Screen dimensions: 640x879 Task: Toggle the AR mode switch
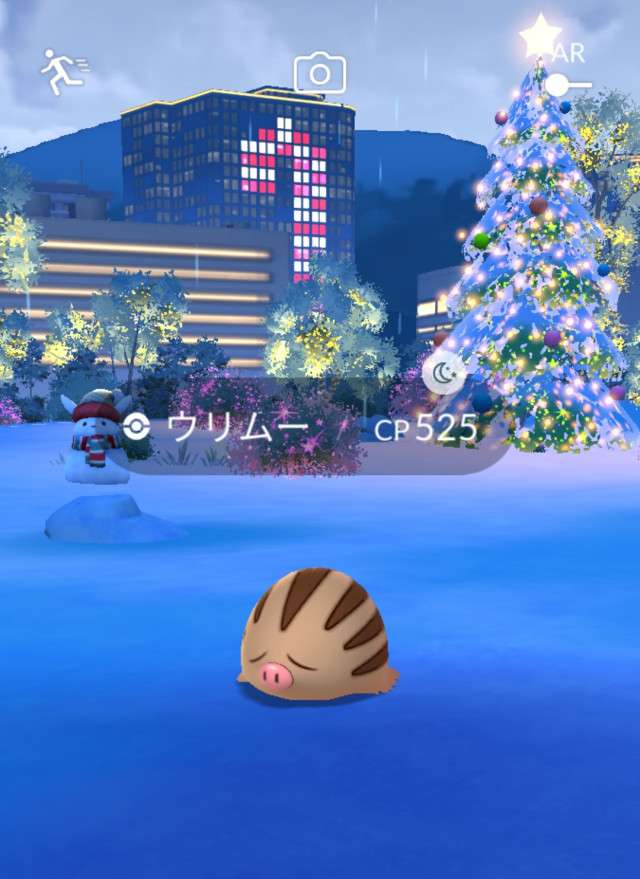pyautogui.click(x=567, y=85)
